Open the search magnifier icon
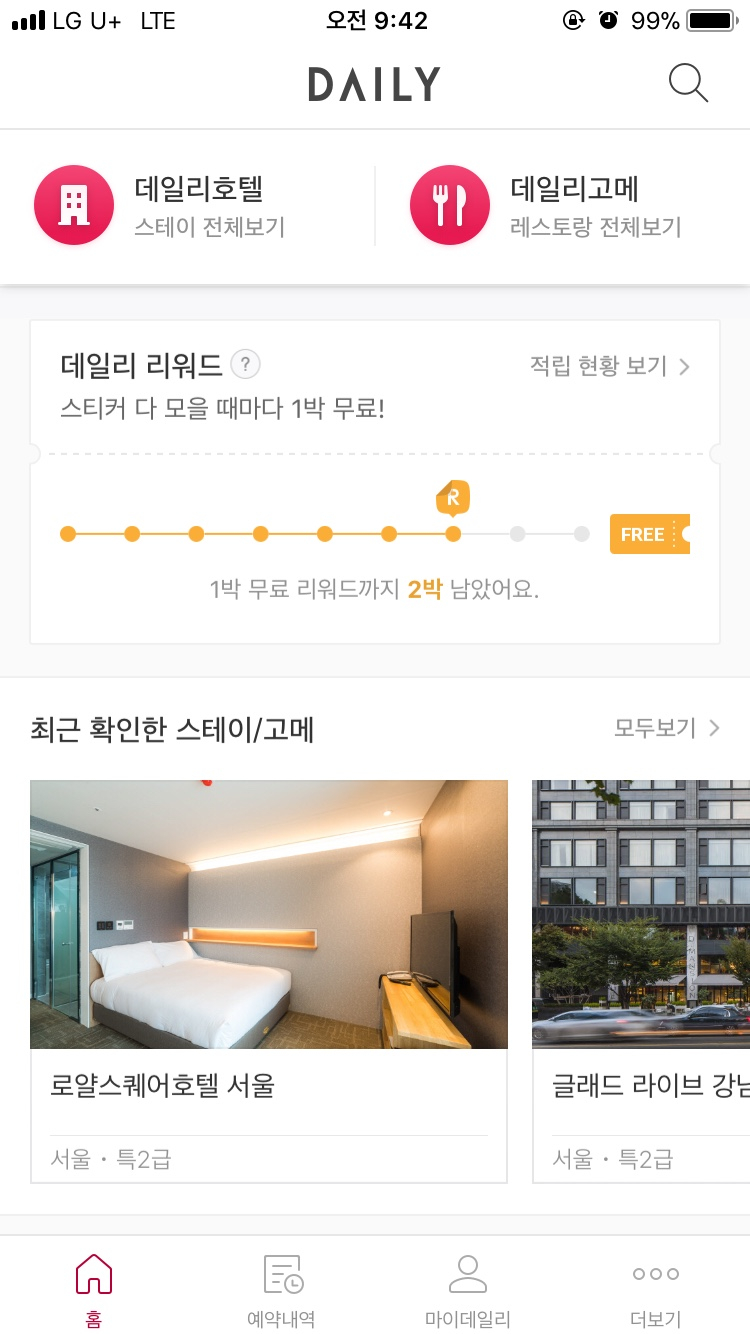Viewport: 750px width, 1334px height. pos(688,83)
